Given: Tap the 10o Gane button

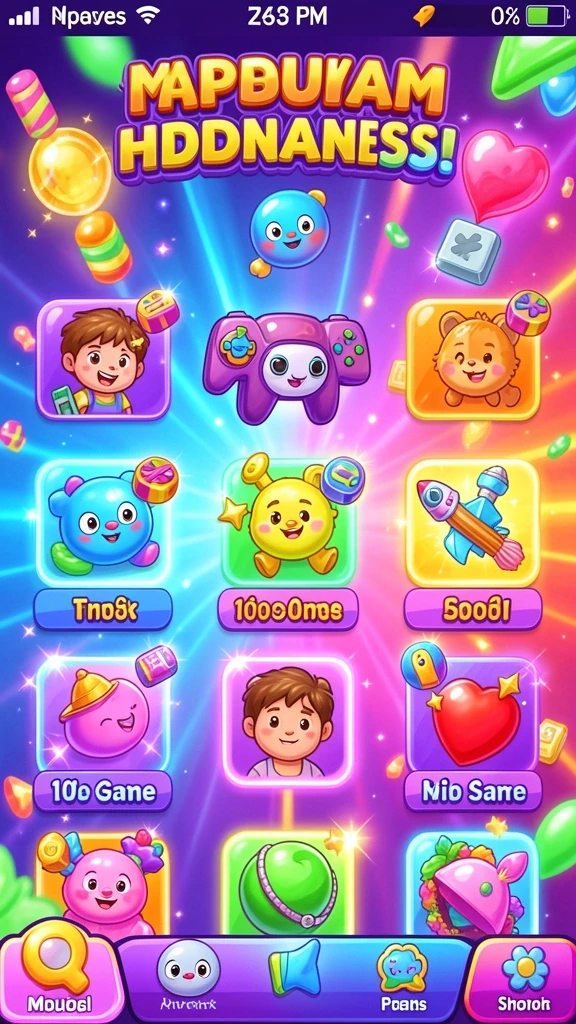Looking at the screenshot, I should (103, 792).
